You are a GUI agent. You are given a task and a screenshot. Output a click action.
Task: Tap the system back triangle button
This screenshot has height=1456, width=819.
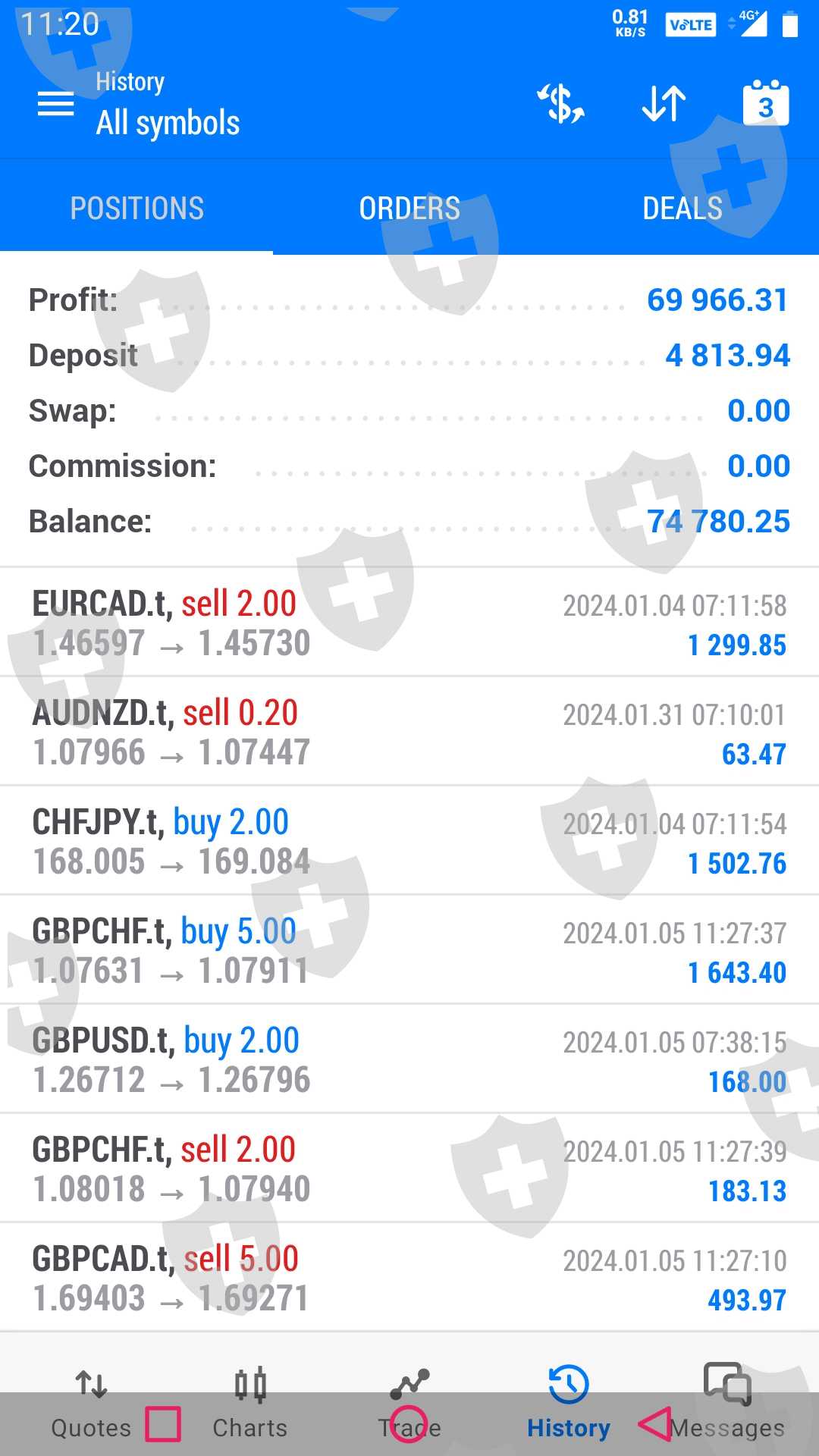pyautogui.click(x=655, y=1424)
